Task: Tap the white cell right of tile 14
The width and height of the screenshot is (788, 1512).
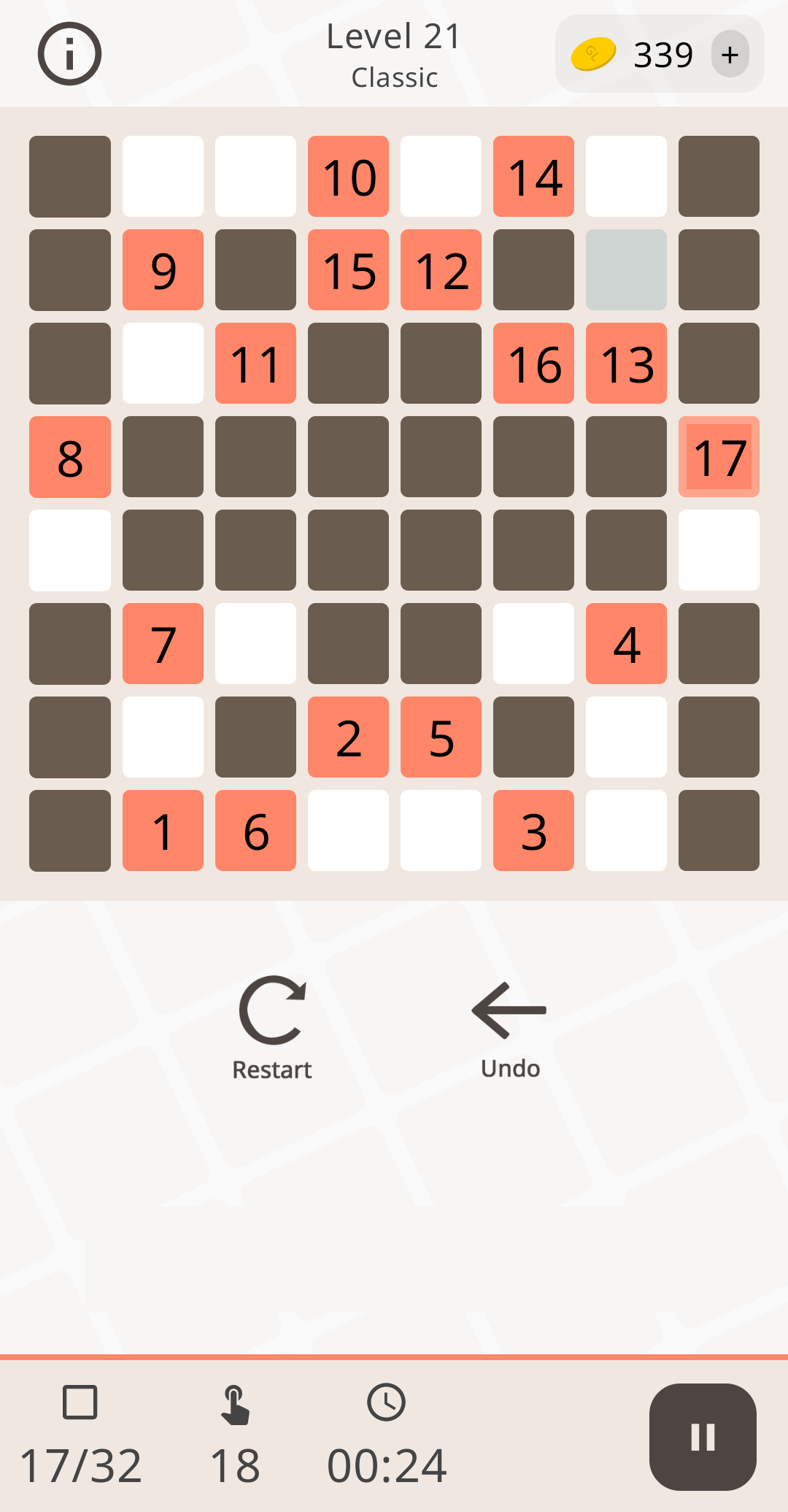Action: [x=626, y=177]
